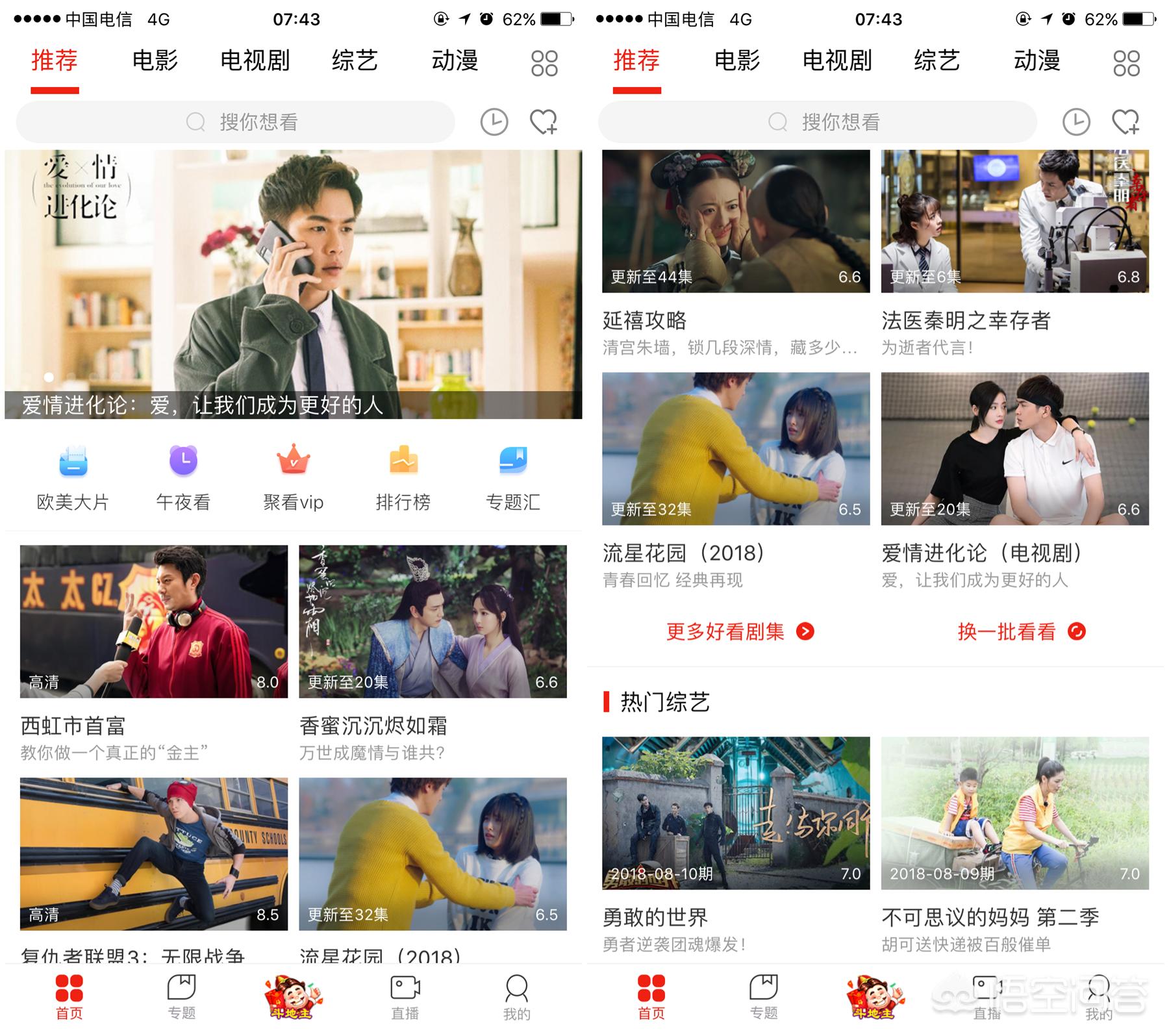Open 法医秦明之幸存者 series card
Image resolution: width=1169 pixels, height=1036 pixels.
1014,221
